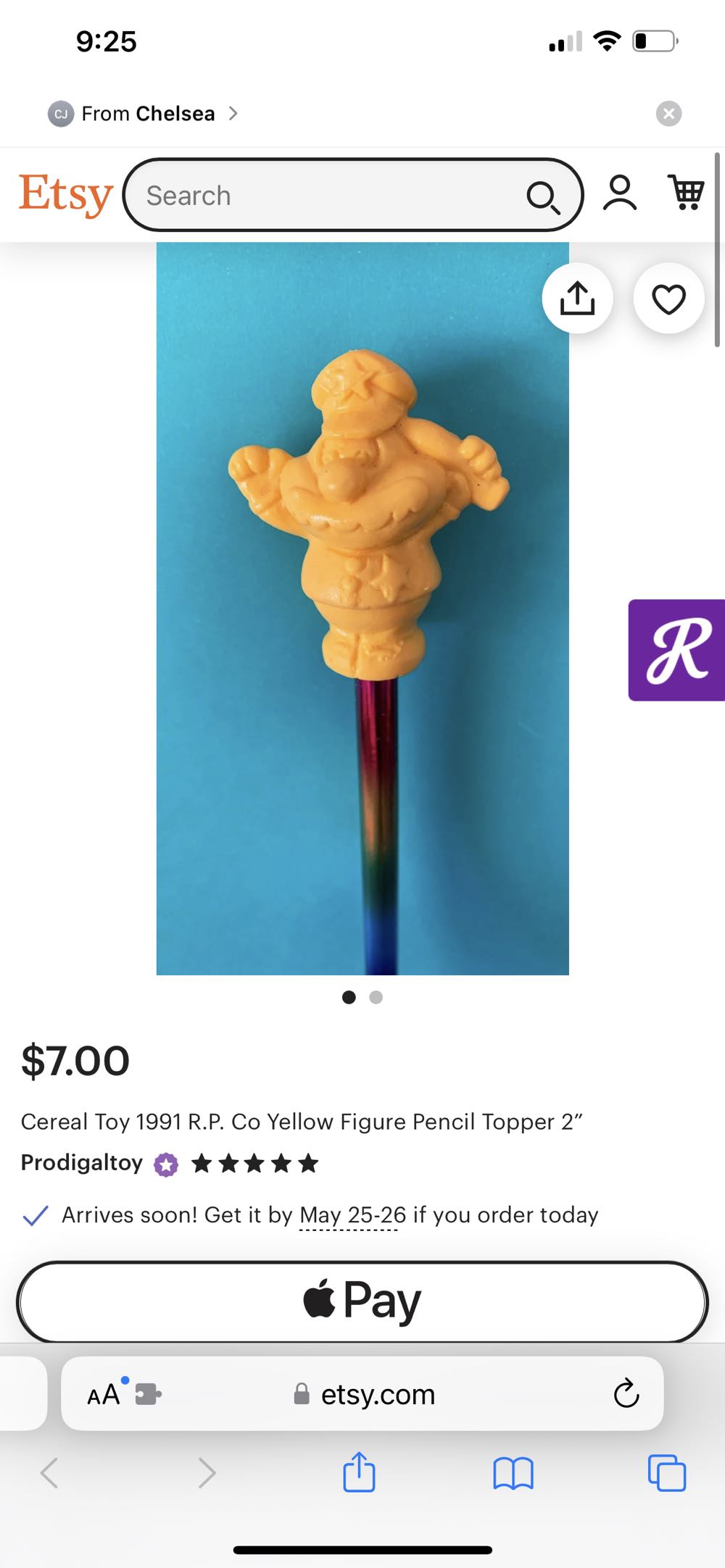This screenshot has width=725, height=1568.
Task: View the five-star rating details
Action: tap(254, 1163)
